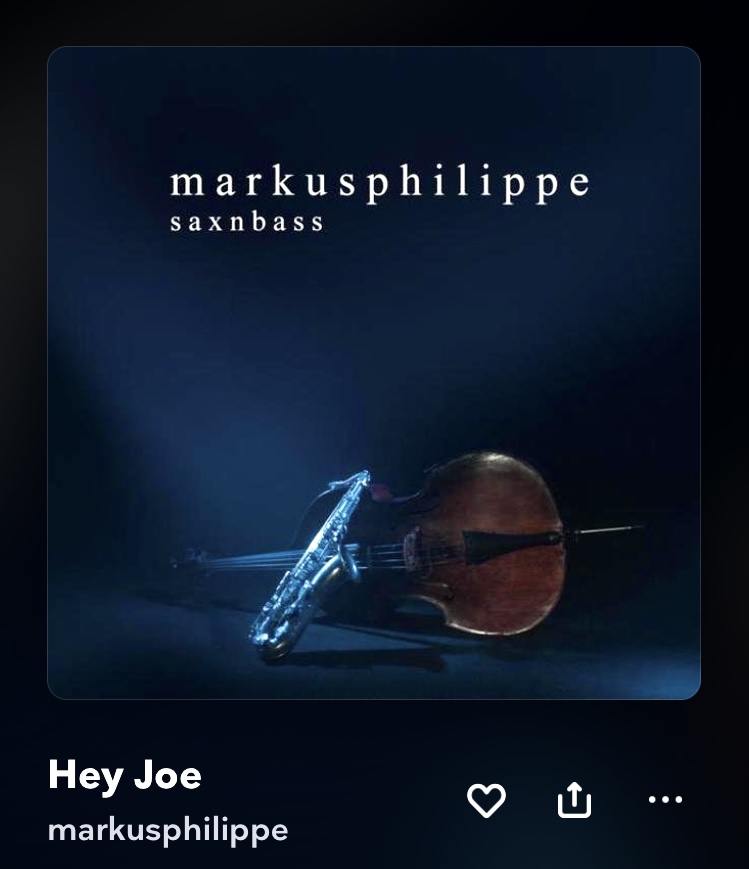Tap the saxnbass album cover
749x869 pixels.
[374, 372]
